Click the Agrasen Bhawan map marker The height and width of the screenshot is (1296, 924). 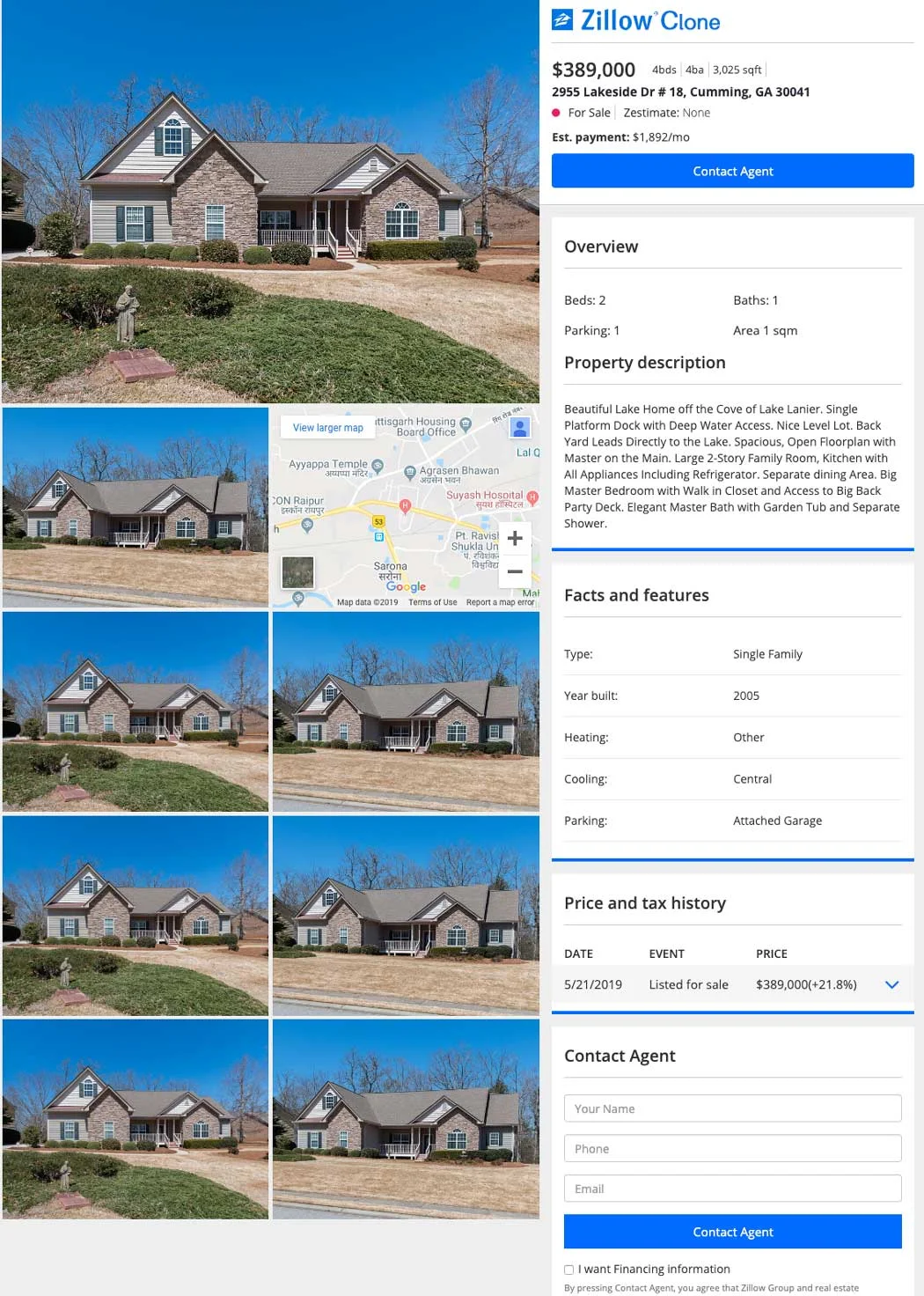click(410, 472)
